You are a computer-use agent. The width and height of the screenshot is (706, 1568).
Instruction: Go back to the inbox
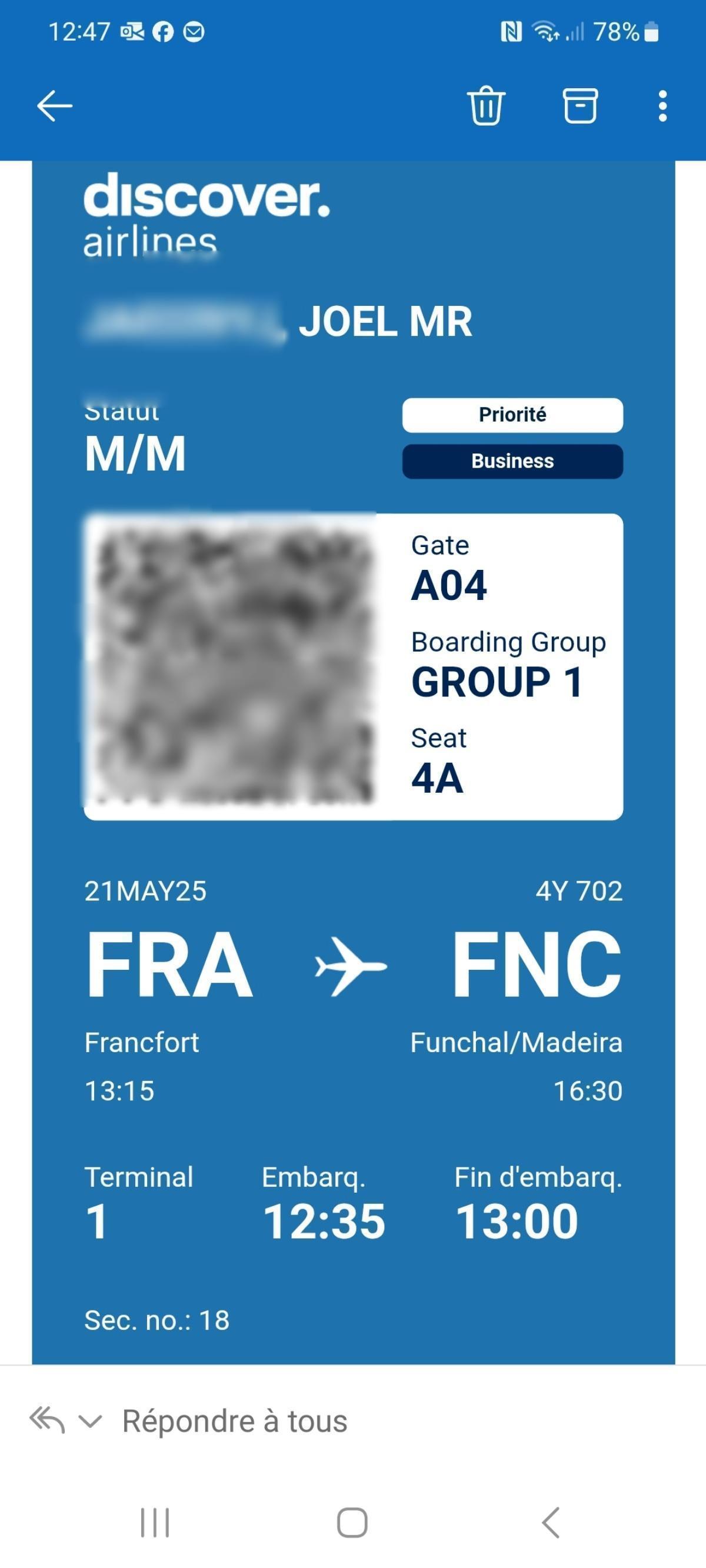pos(55,106)
